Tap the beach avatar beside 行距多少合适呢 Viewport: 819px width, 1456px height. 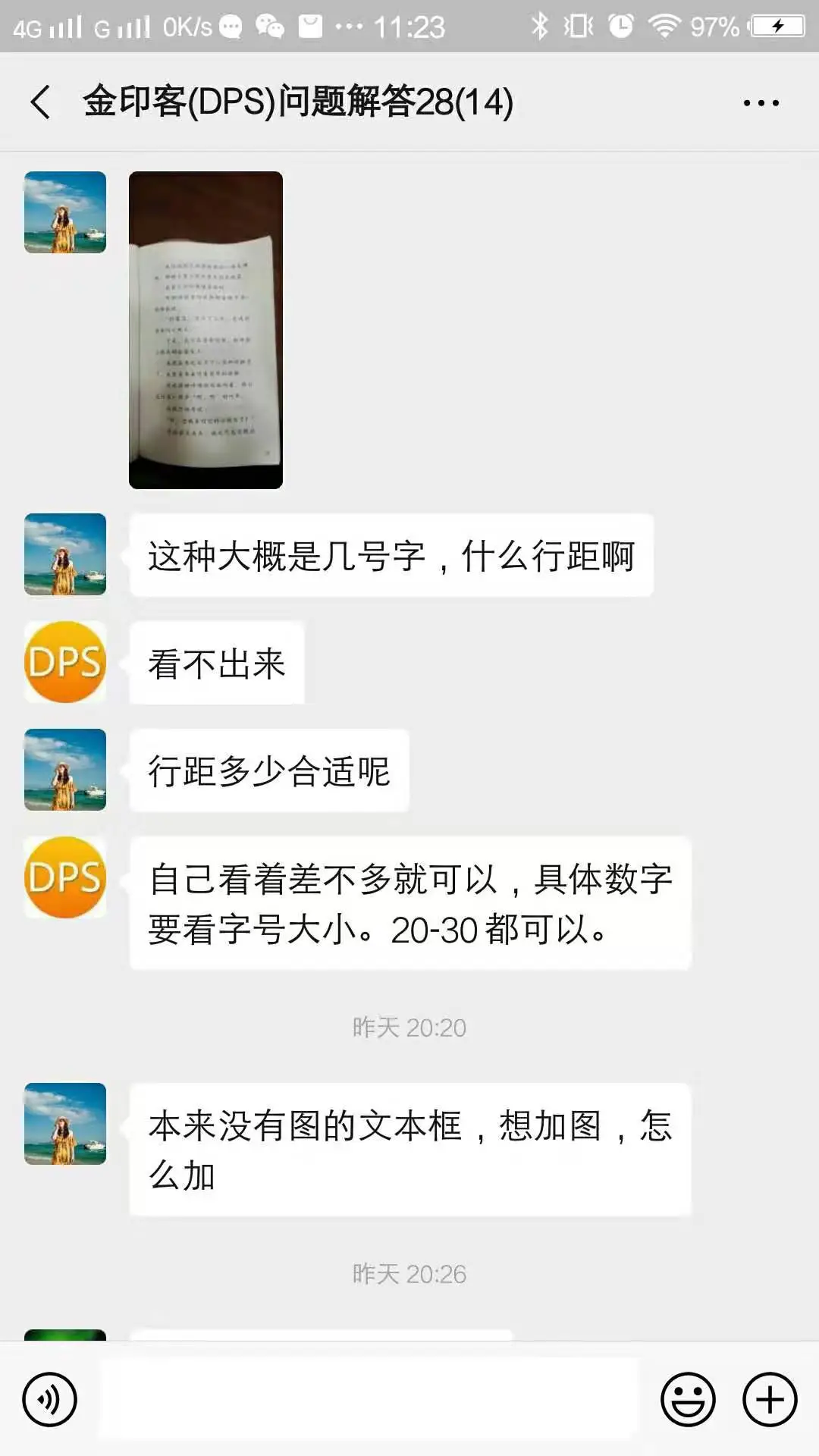[65, 770]
